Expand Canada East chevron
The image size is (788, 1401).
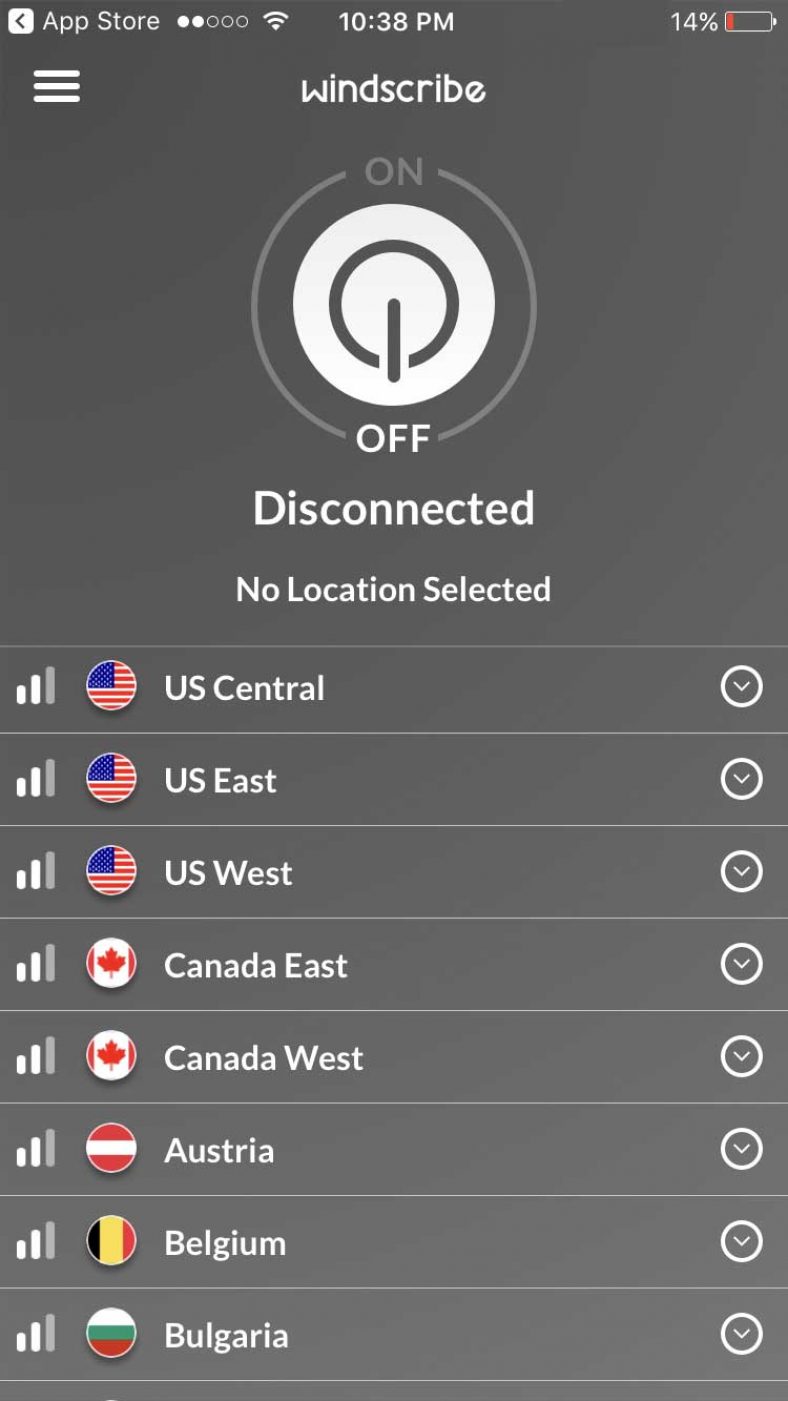tap(741, 965)
